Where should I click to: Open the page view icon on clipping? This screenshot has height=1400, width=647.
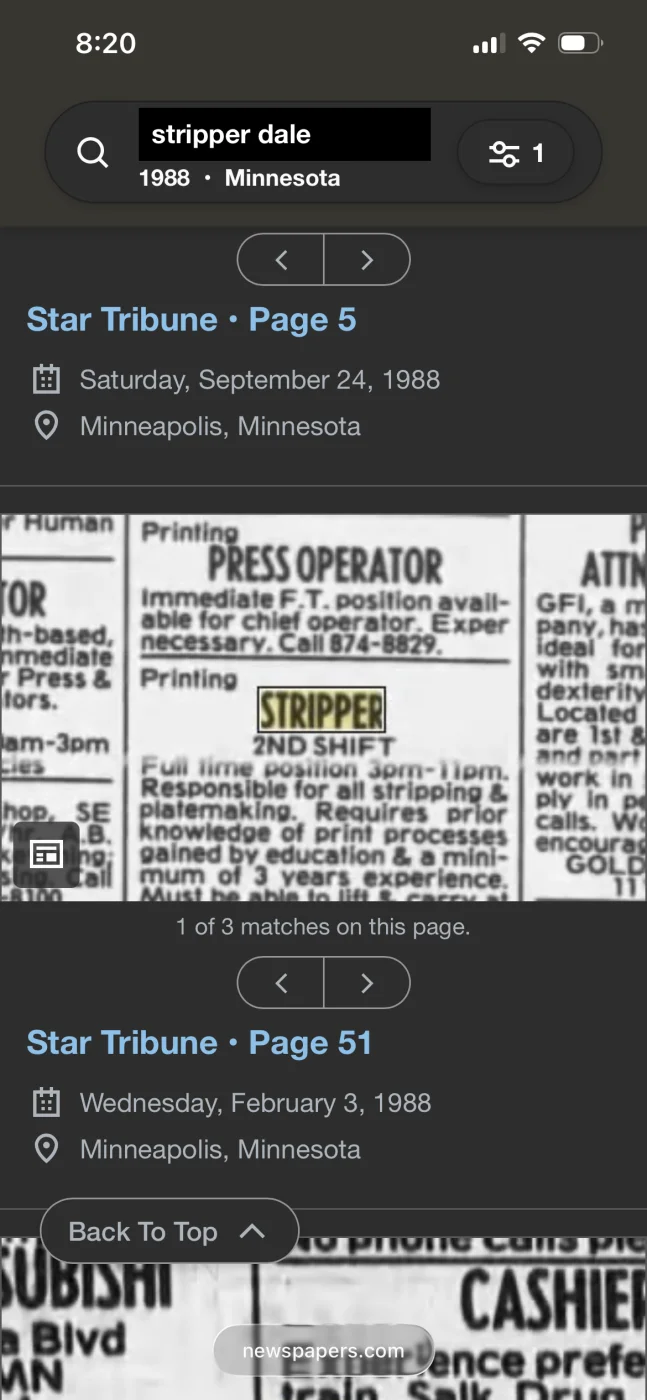(x=46, y=854)
